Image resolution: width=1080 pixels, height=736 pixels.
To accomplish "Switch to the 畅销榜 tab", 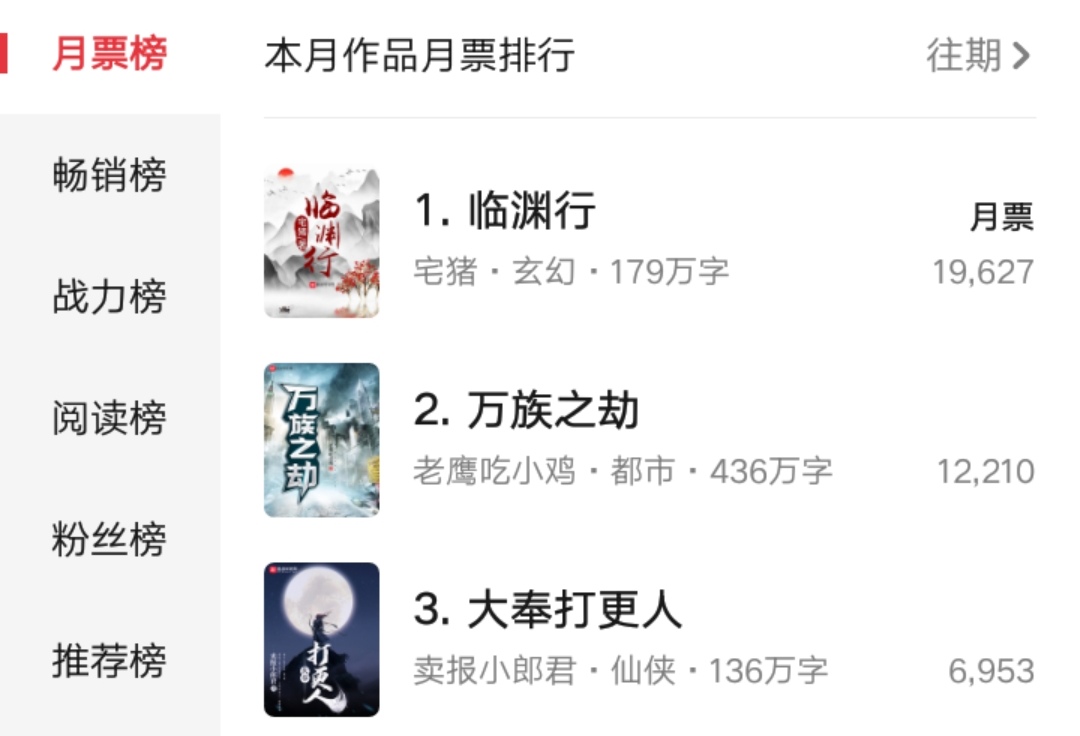I will [109, 176].
